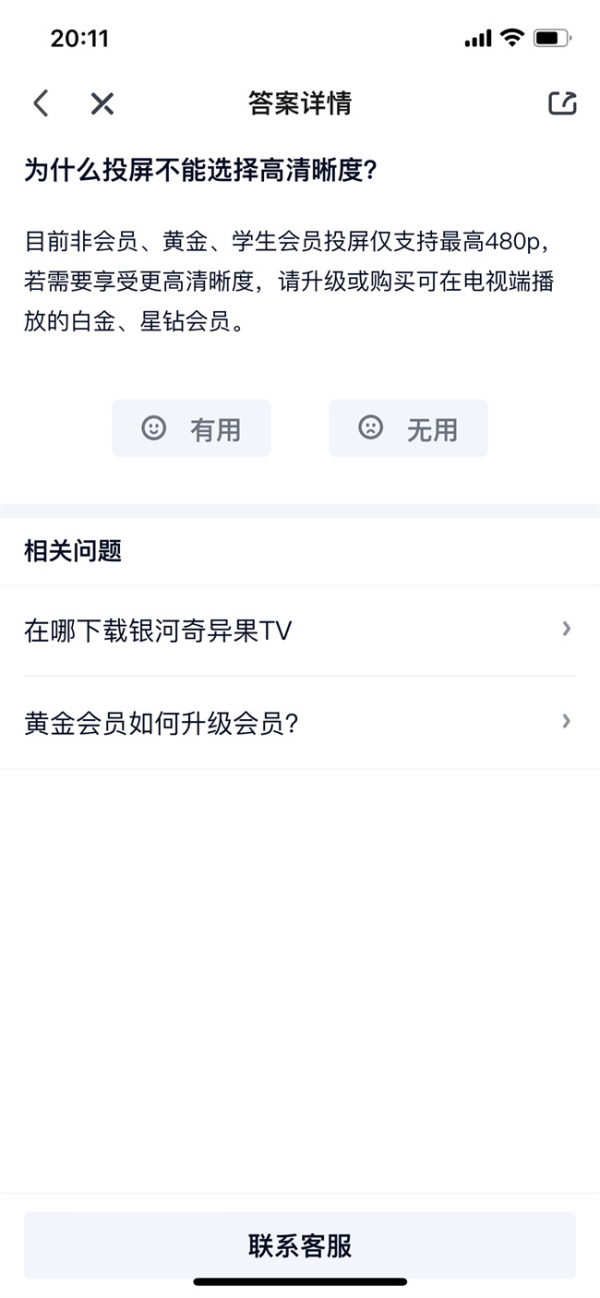Viewport: 600px width, 1298px height.
Task: Open question 黄金会员如何升级会员
Action: coord(299,723)
